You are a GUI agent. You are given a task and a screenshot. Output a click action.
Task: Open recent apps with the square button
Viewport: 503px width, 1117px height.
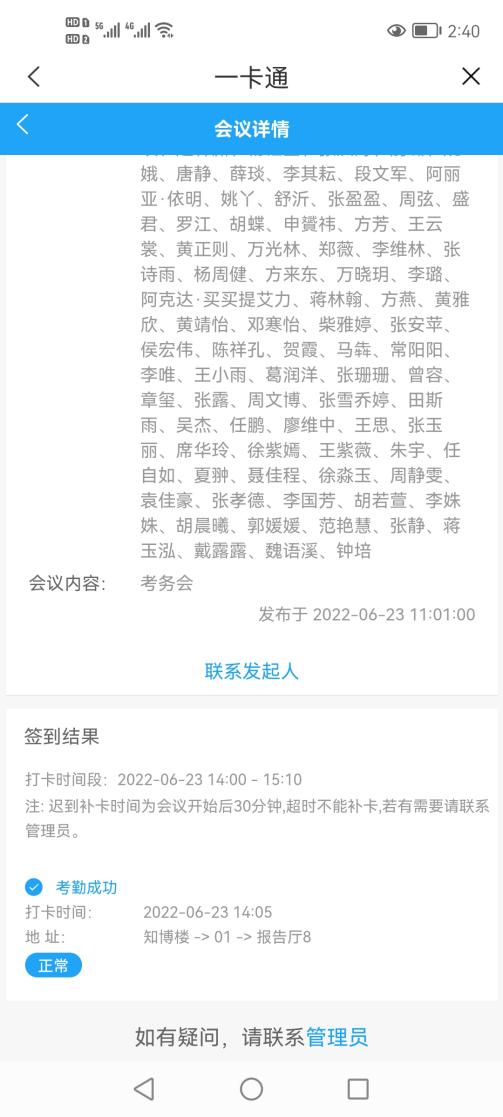[358, 1089]
